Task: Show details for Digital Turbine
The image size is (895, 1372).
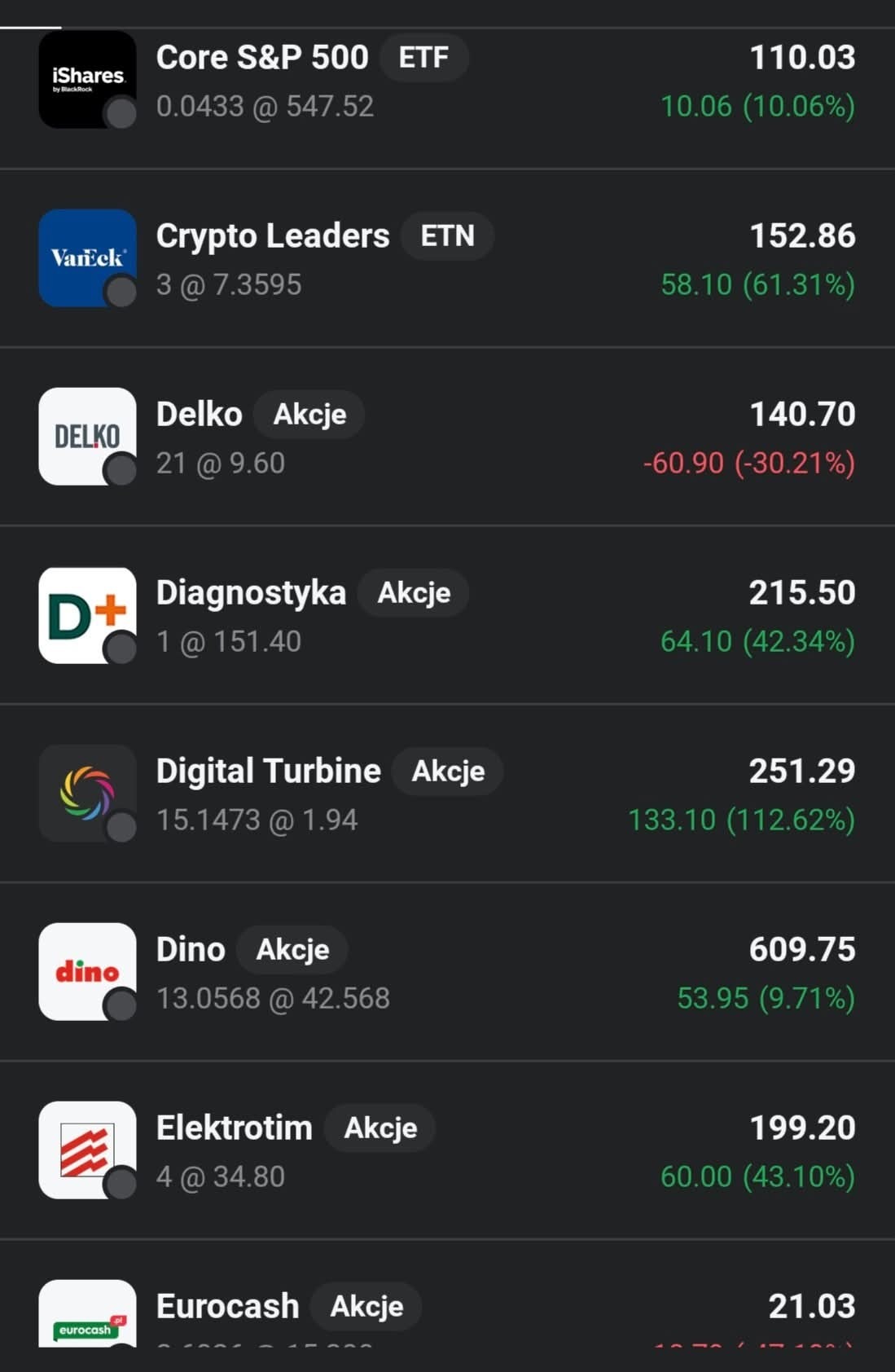Action: pos(447,794)
